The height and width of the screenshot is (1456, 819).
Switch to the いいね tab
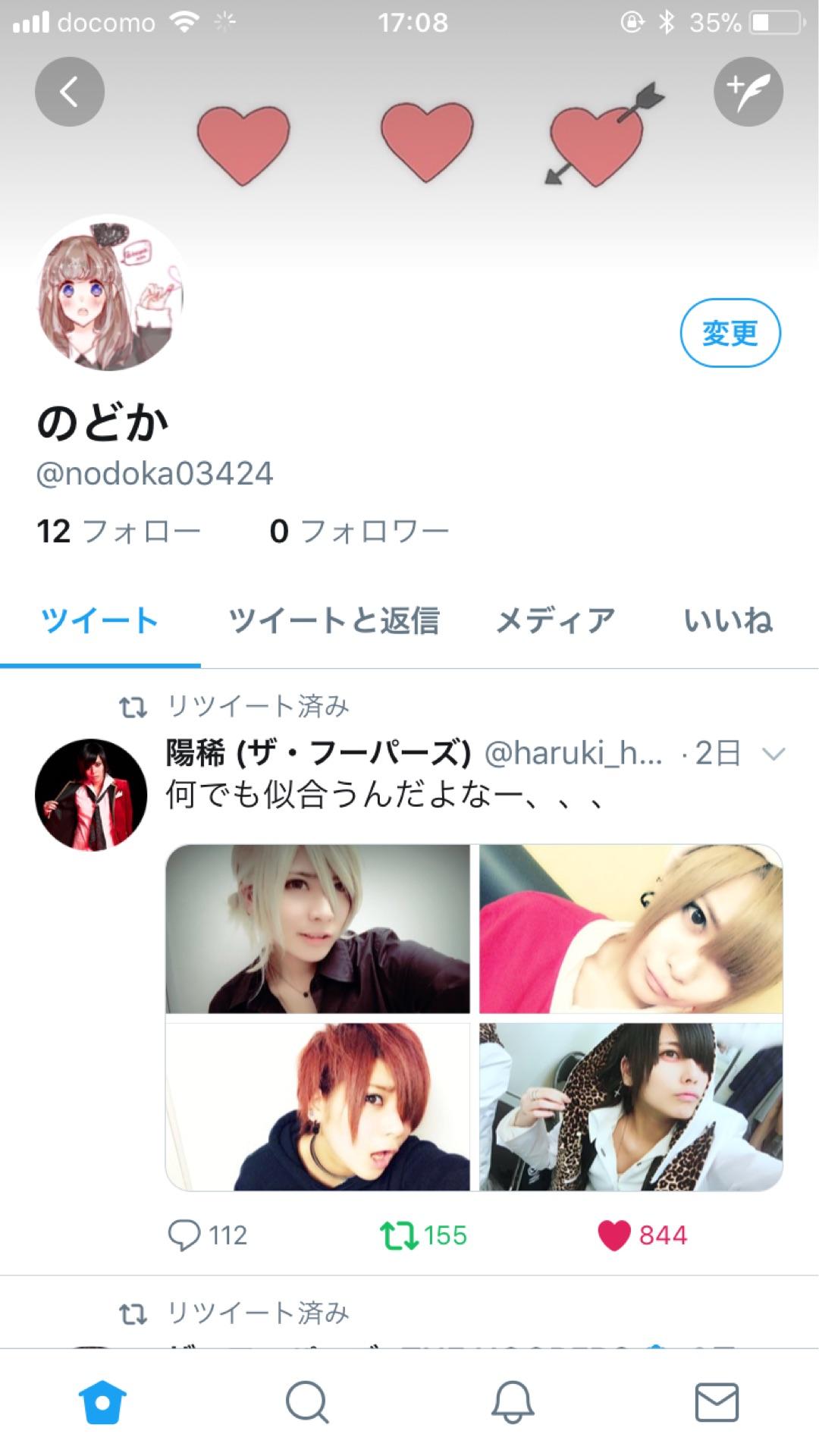coord(730,620)
